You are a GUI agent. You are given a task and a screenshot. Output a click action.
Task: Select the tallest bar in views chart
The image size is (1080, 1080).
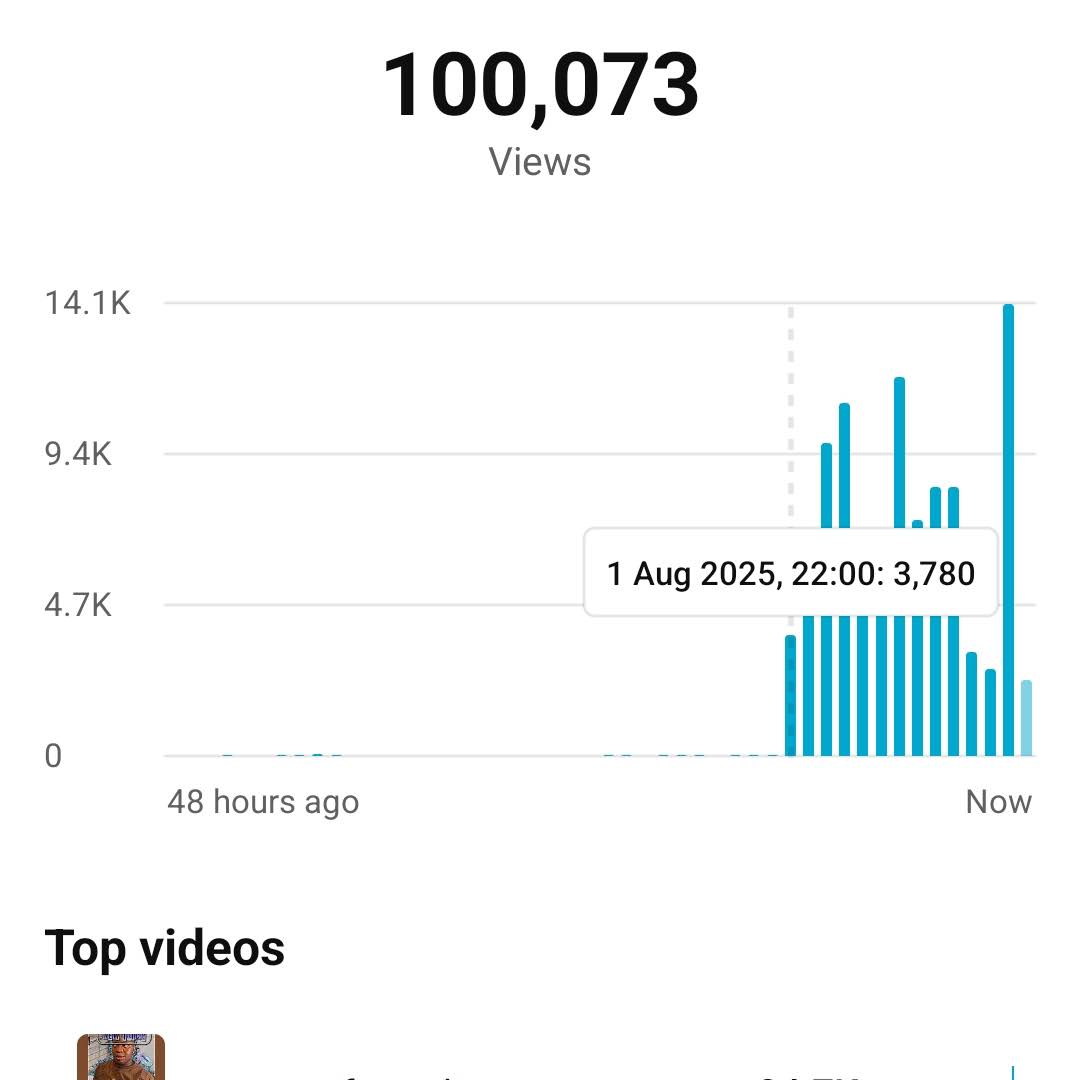click(x=1008, y=530)
